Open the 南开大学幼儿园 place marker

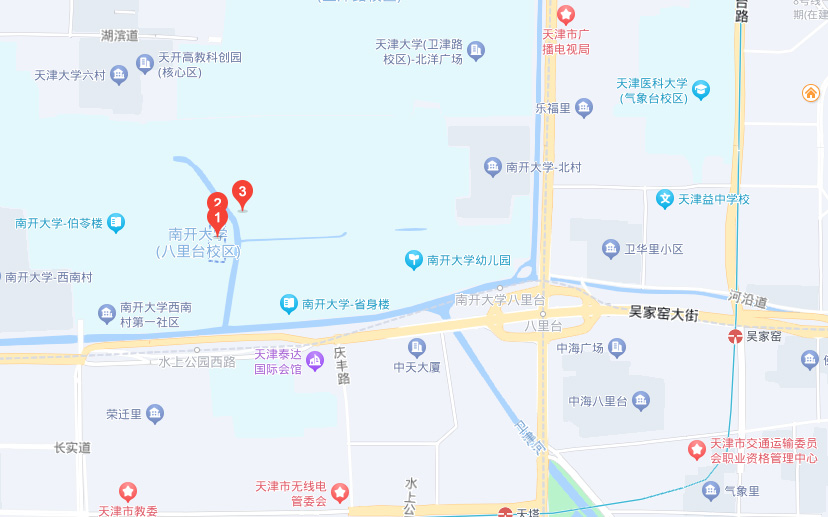(413, 260)
